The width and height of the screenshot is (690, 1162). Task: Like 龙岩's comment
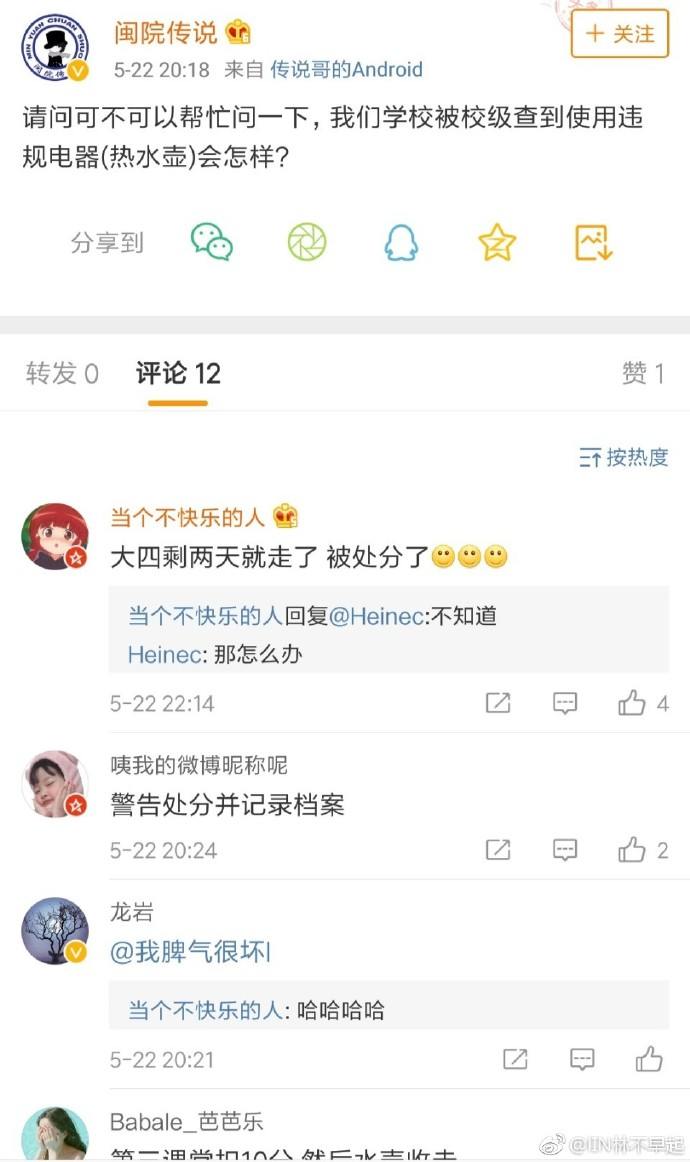point(649,1059)
